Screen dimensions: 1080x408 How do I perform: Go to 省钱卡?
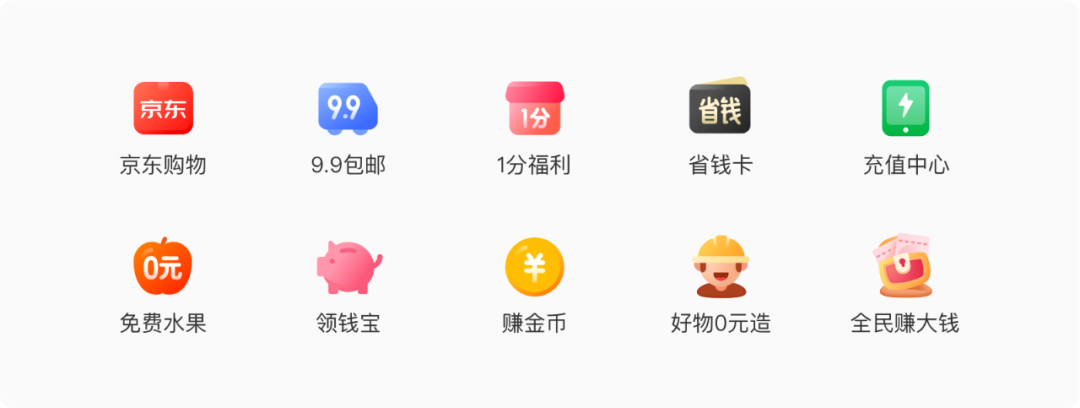(720, 109)
